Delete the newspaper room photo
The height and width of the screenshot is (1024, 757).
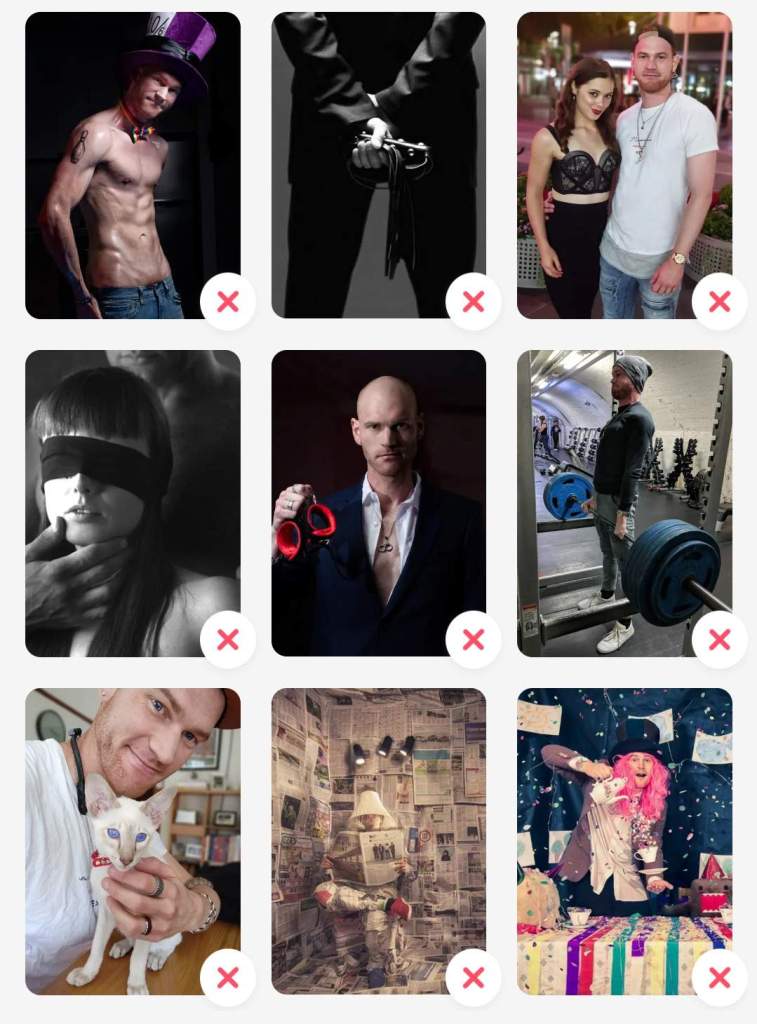473,977
